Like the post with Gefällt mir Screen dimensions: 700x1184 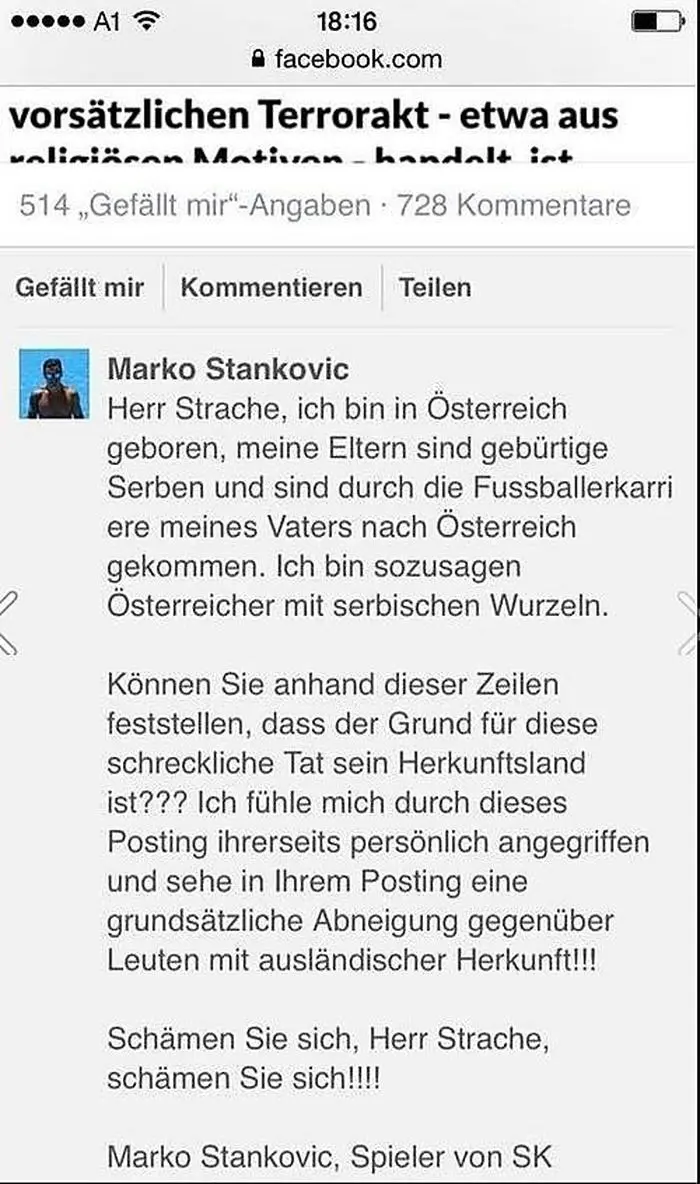pyautogui.click(x=80, y=288)
